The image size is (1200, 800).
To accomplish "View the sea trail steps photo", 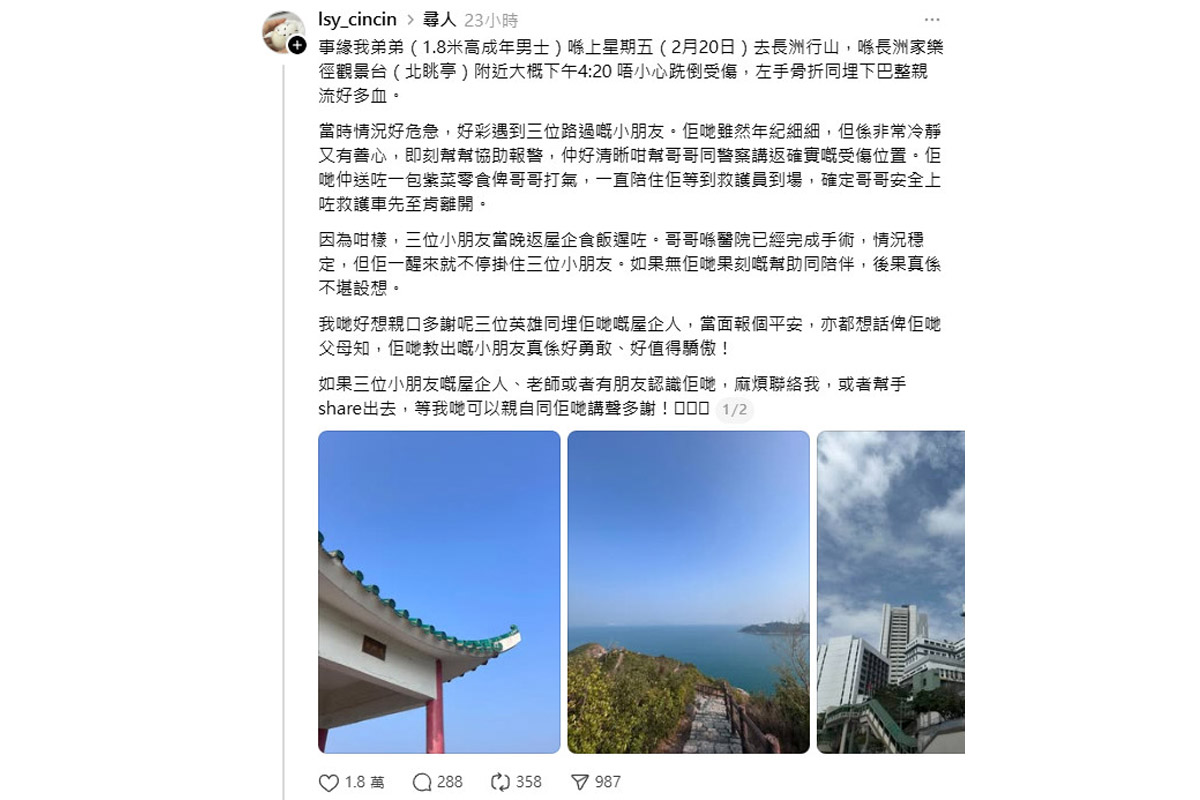I will (688, 591).
